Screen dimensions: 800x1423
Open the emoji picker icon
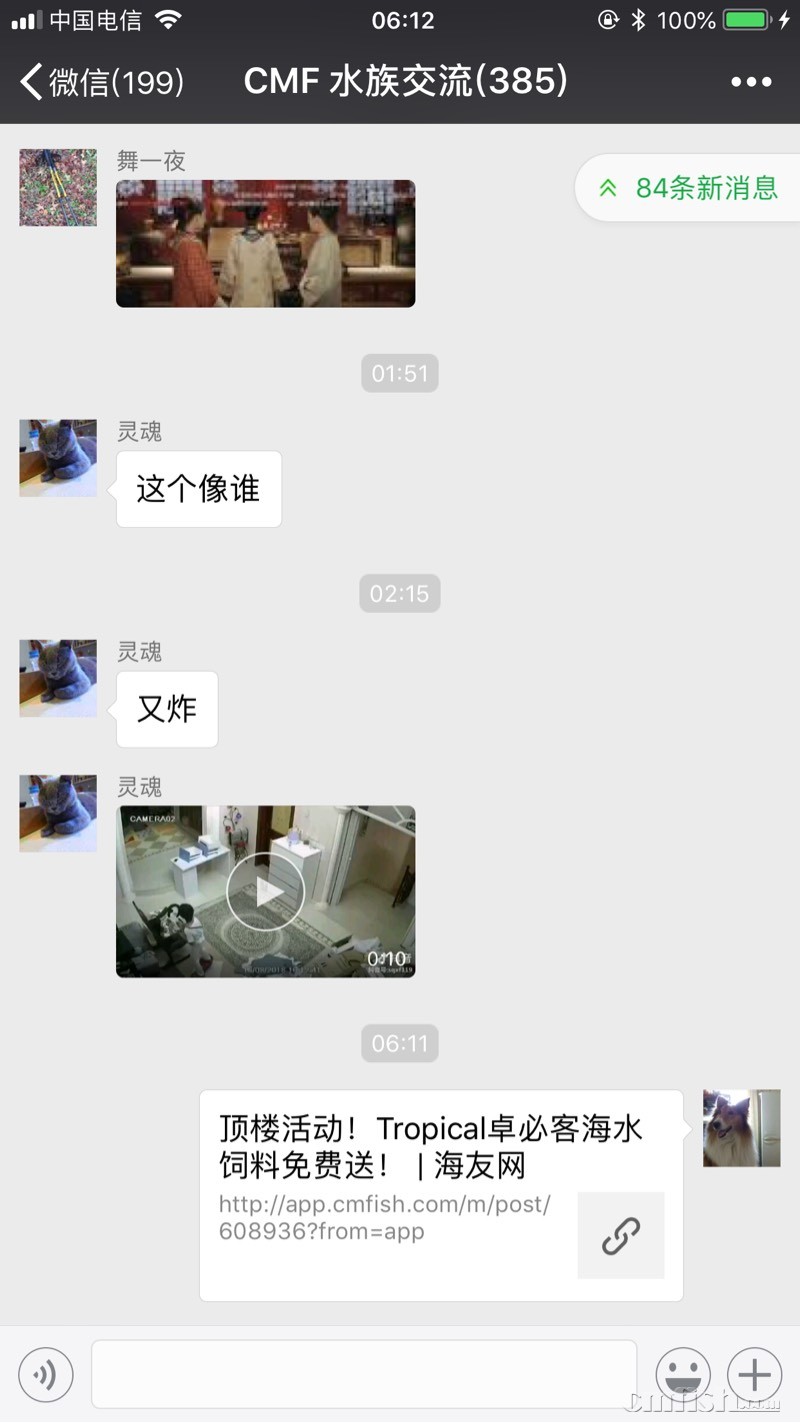(x=683, y=1374)
